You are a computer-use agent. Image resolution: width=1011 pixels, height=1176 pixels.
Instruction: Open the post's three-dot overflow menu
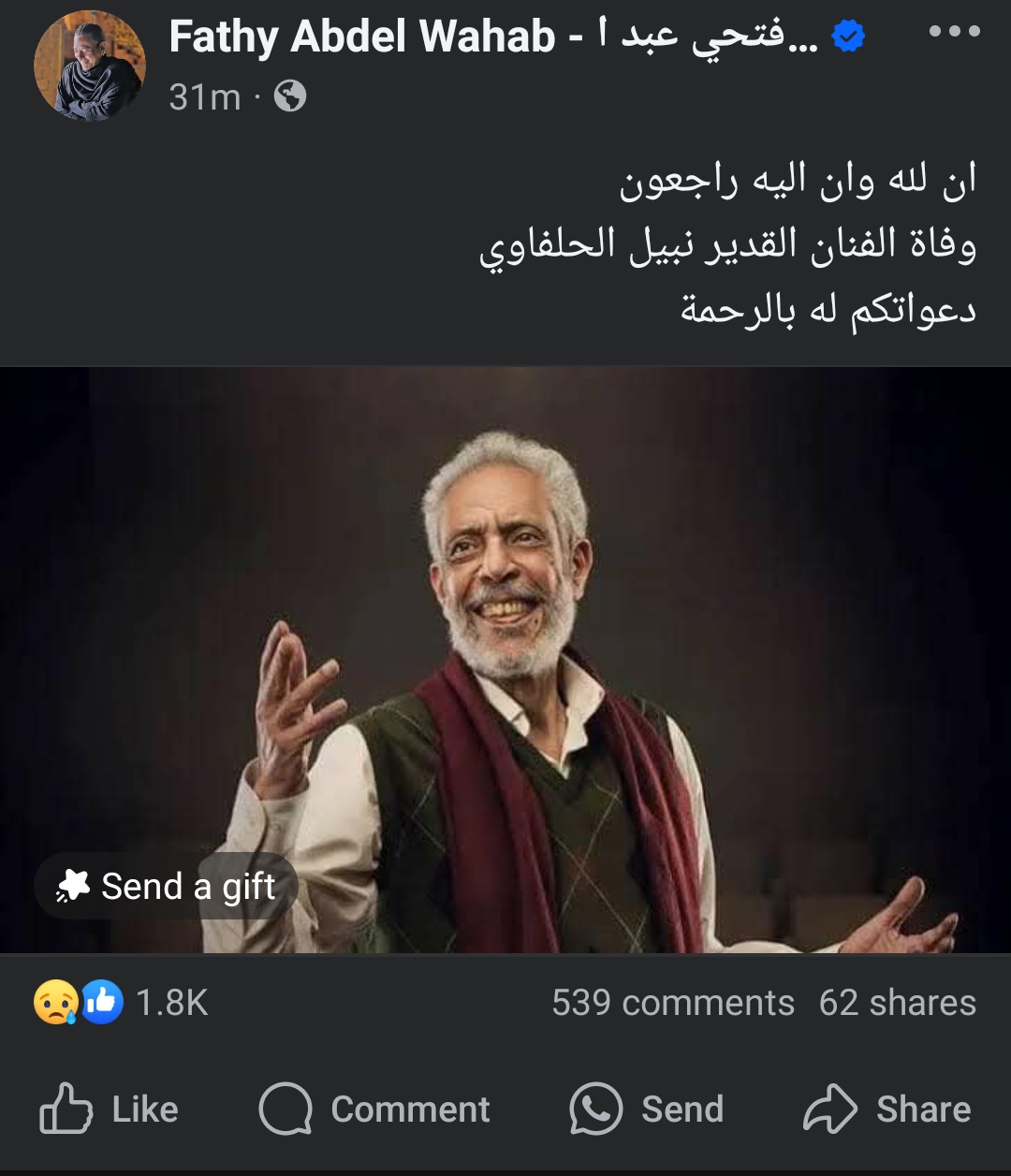(x=954, y=32)
